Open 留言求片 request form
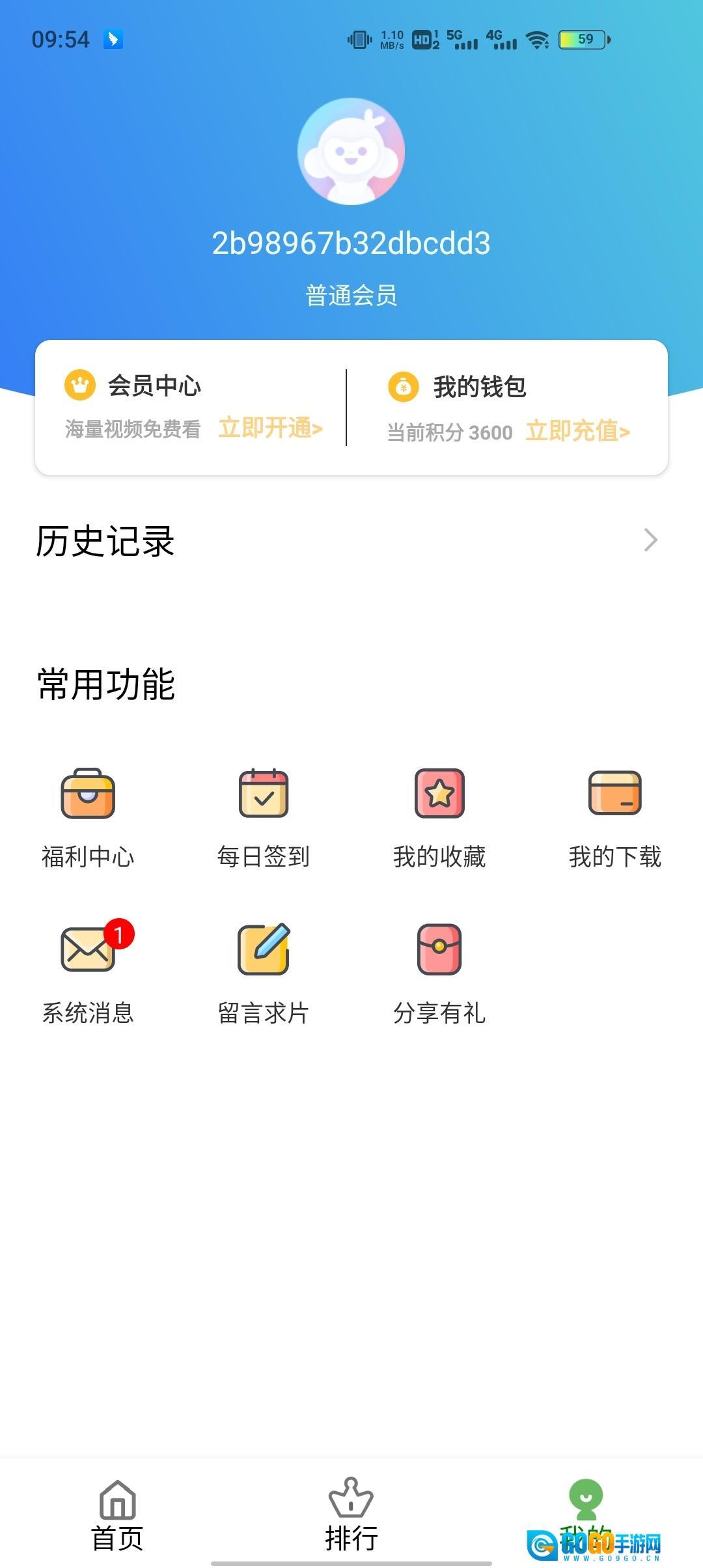703x1568 pixels. tap(264, 973)
